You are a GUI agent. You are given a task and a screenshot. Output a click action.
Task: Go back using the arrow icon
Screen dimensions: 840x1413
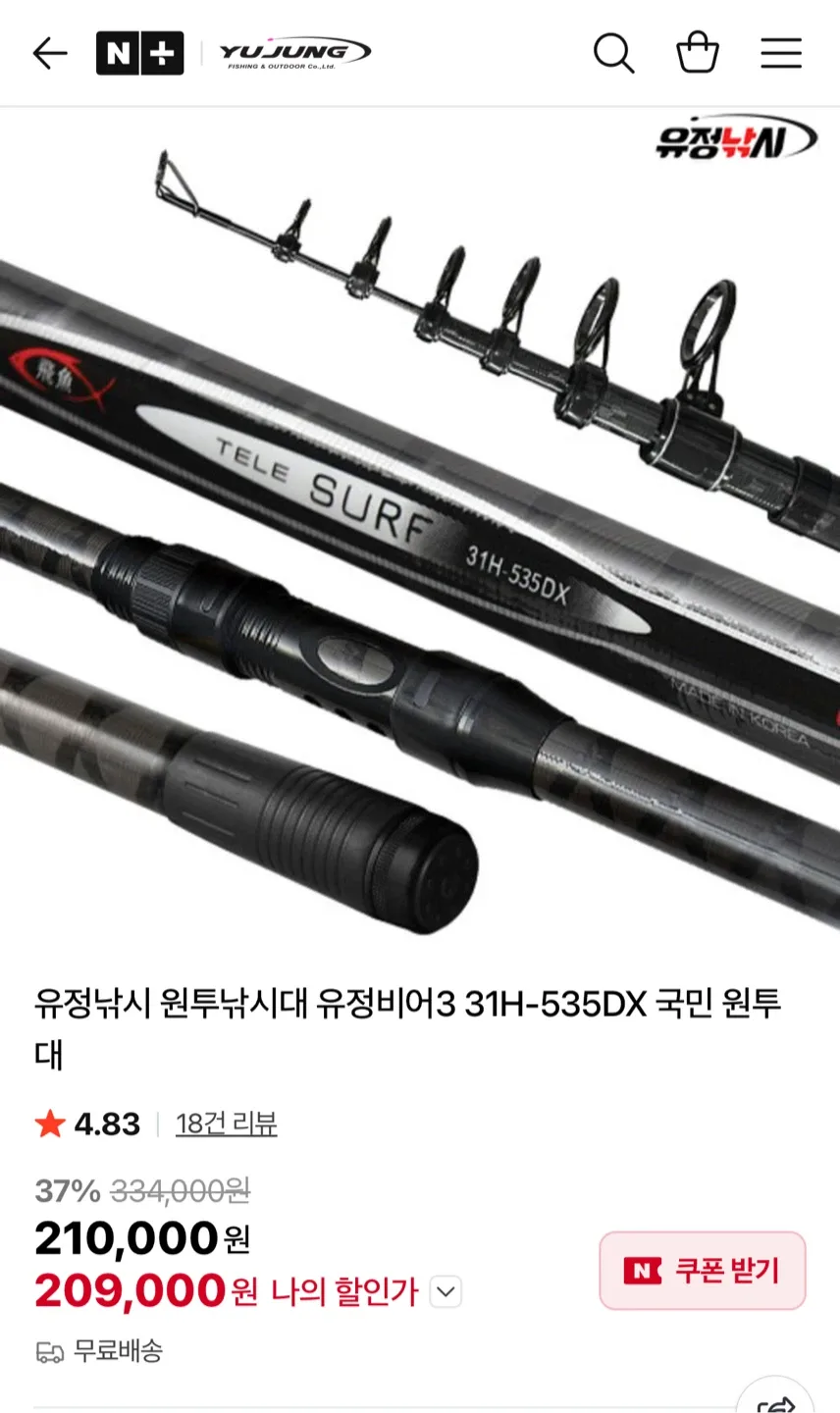[x=50, y=53]
